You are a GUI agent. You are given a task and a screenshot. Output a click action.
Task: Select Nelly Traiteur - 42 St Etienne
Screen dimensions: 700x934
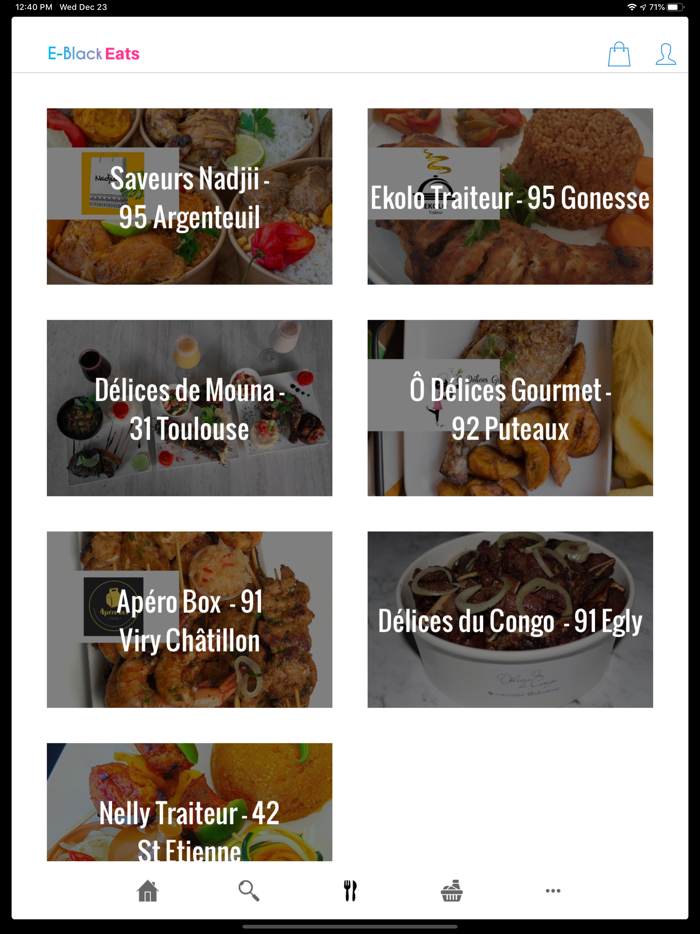click(189, 803)
